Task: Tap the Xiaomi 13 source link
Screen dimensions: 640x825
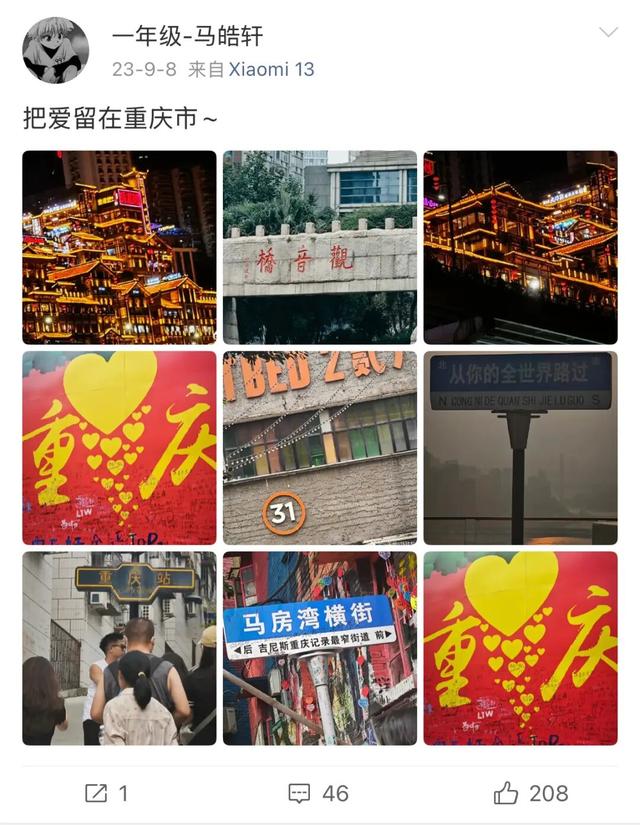Action: tap(271, 69)
